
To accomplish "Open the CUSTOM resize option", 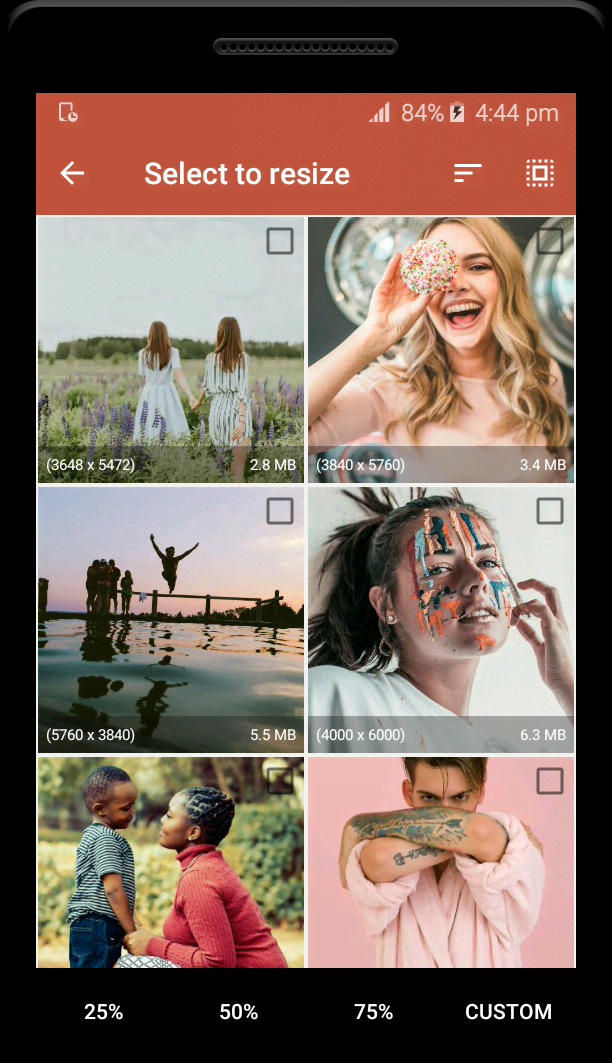I will pos(508,1012).
